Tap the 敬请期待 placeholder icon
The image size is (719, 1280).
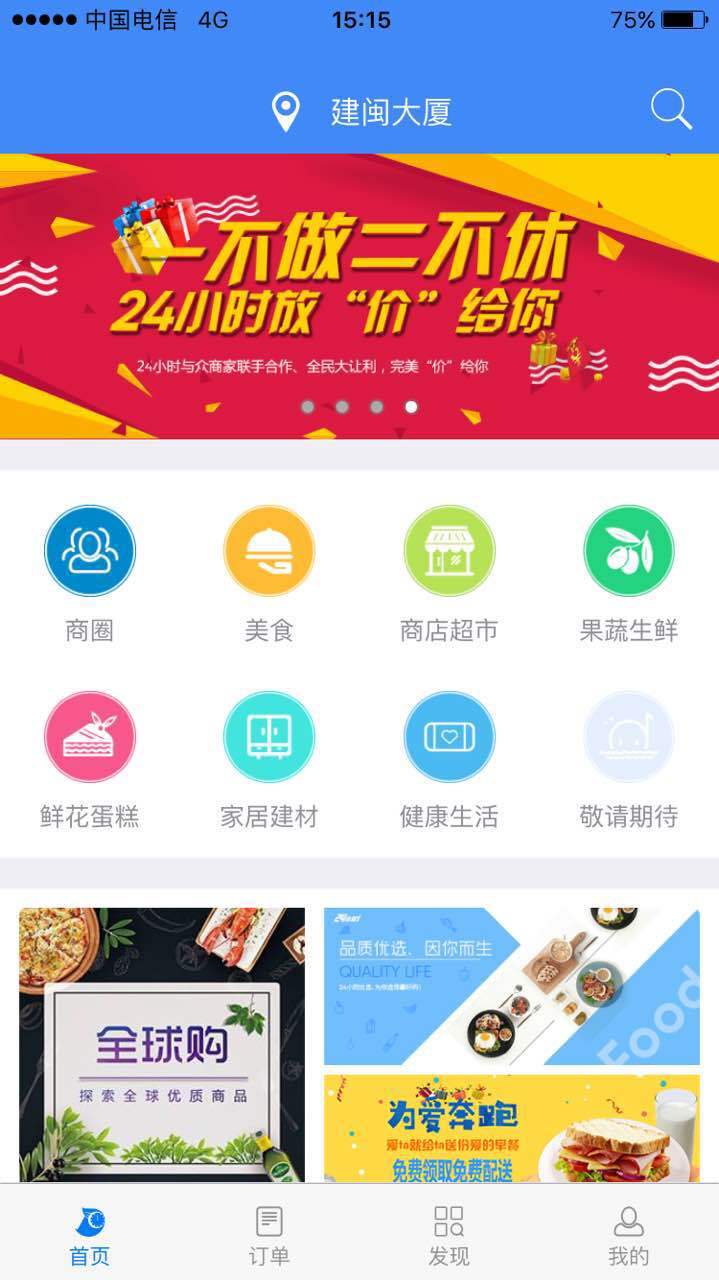[629, 737]
